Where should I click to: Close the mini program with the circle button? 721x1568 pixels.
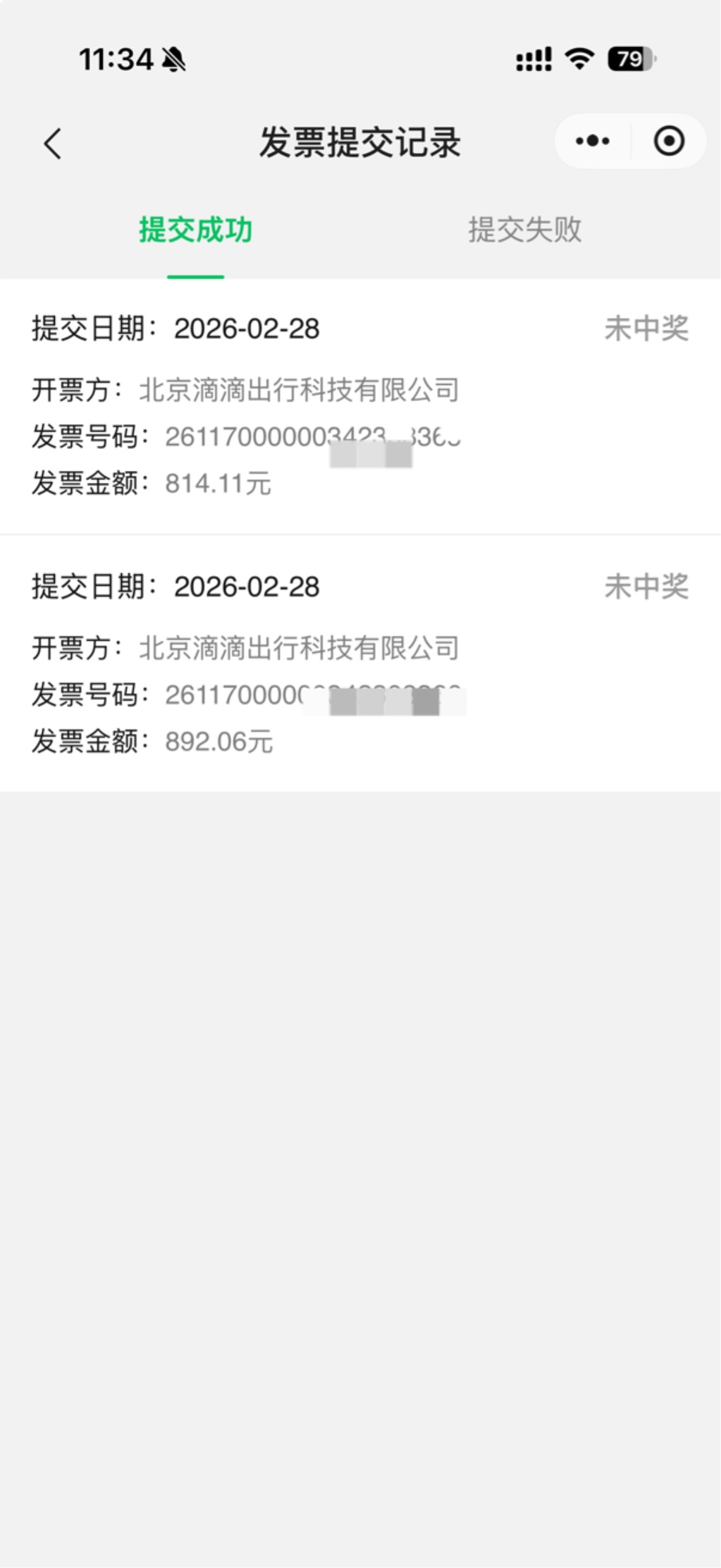tap(668, 141)
